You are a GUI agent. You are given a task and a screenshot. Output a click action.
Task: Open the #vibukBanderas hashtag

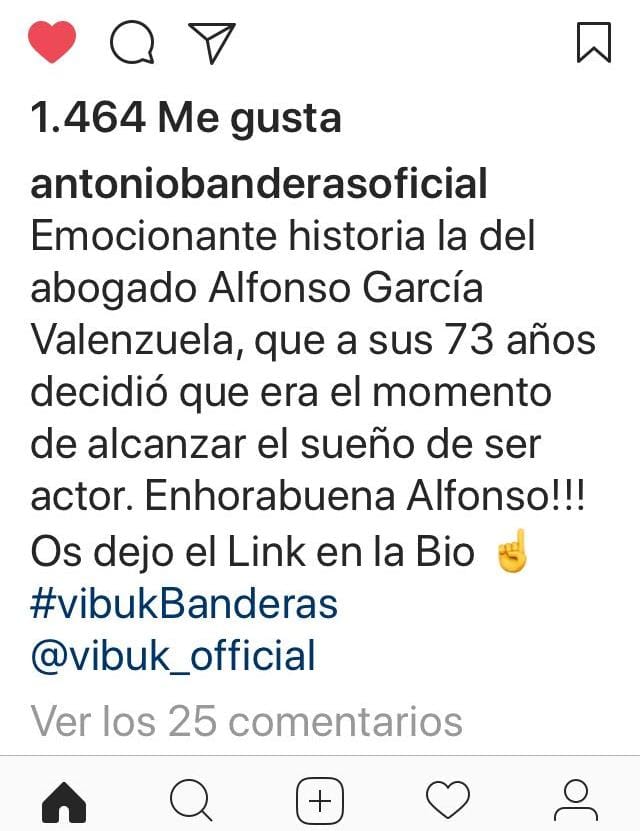tap(184, 604)
